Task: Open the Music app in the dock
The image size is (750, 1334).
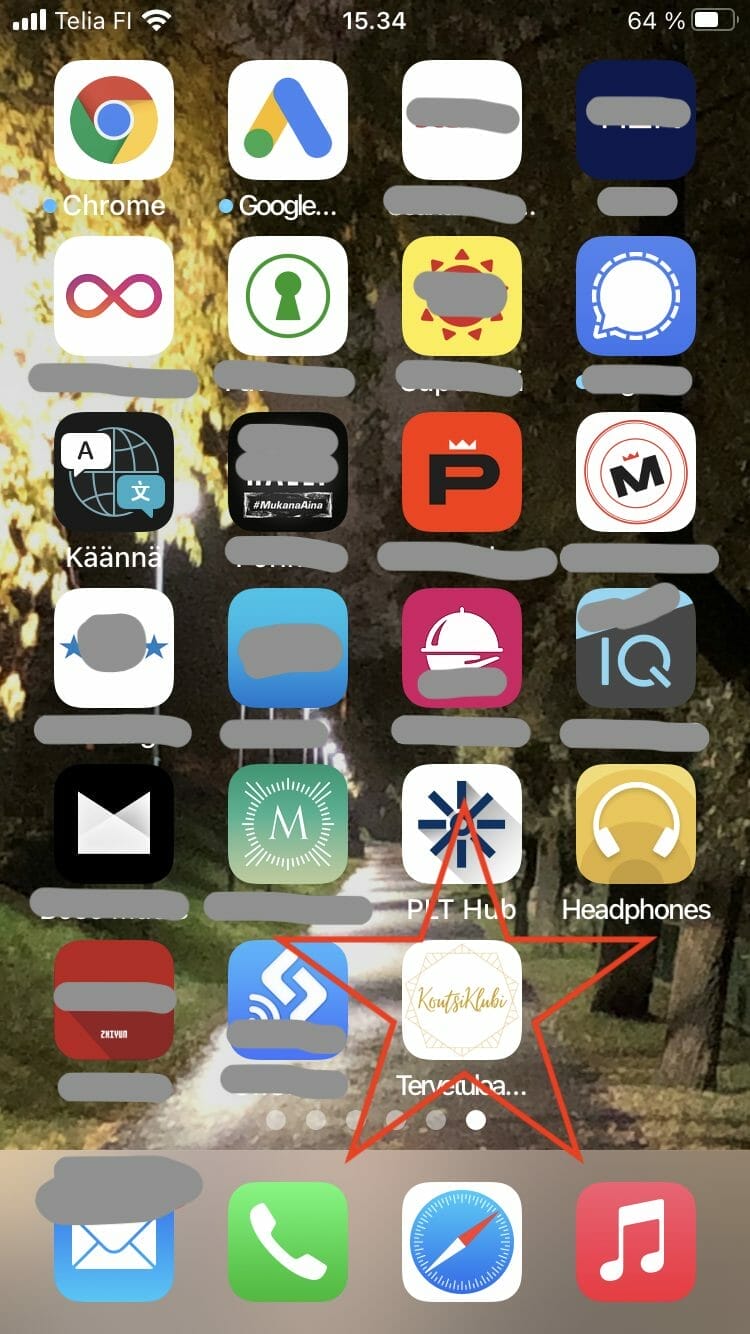Action: tap(636, 1241)
